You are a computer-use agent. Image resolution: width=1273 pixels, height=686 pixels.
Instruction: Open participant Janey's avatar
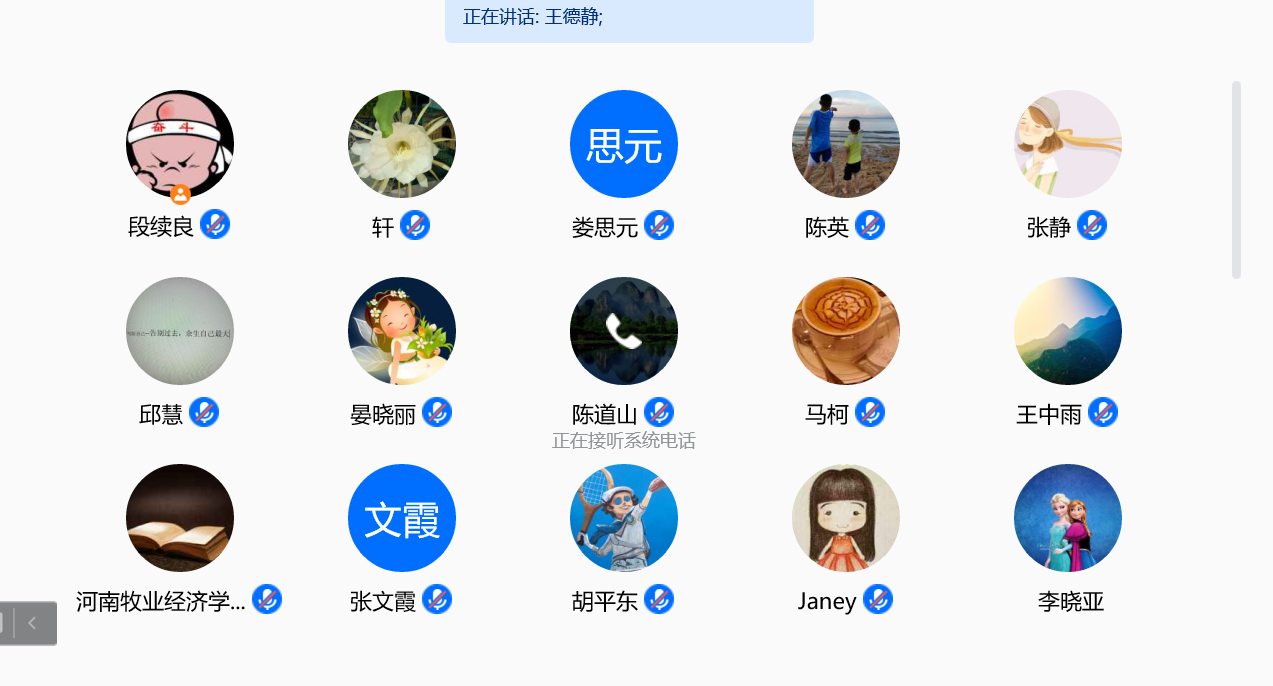coord(846,518)
